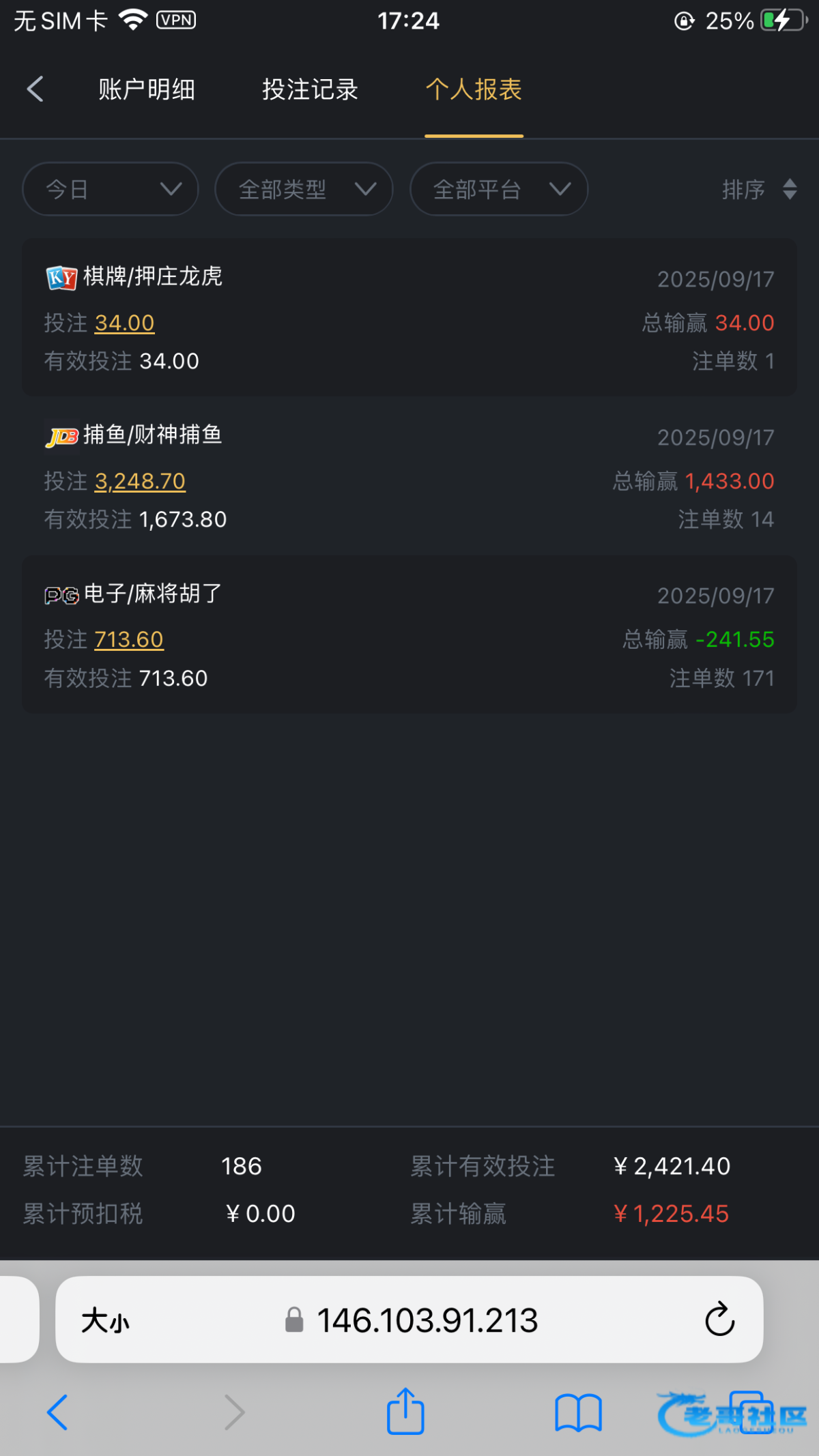Open the 全部类型 filter dropdown
Viewport: 819px width, 1456px height.
click(x=304, y=189)
